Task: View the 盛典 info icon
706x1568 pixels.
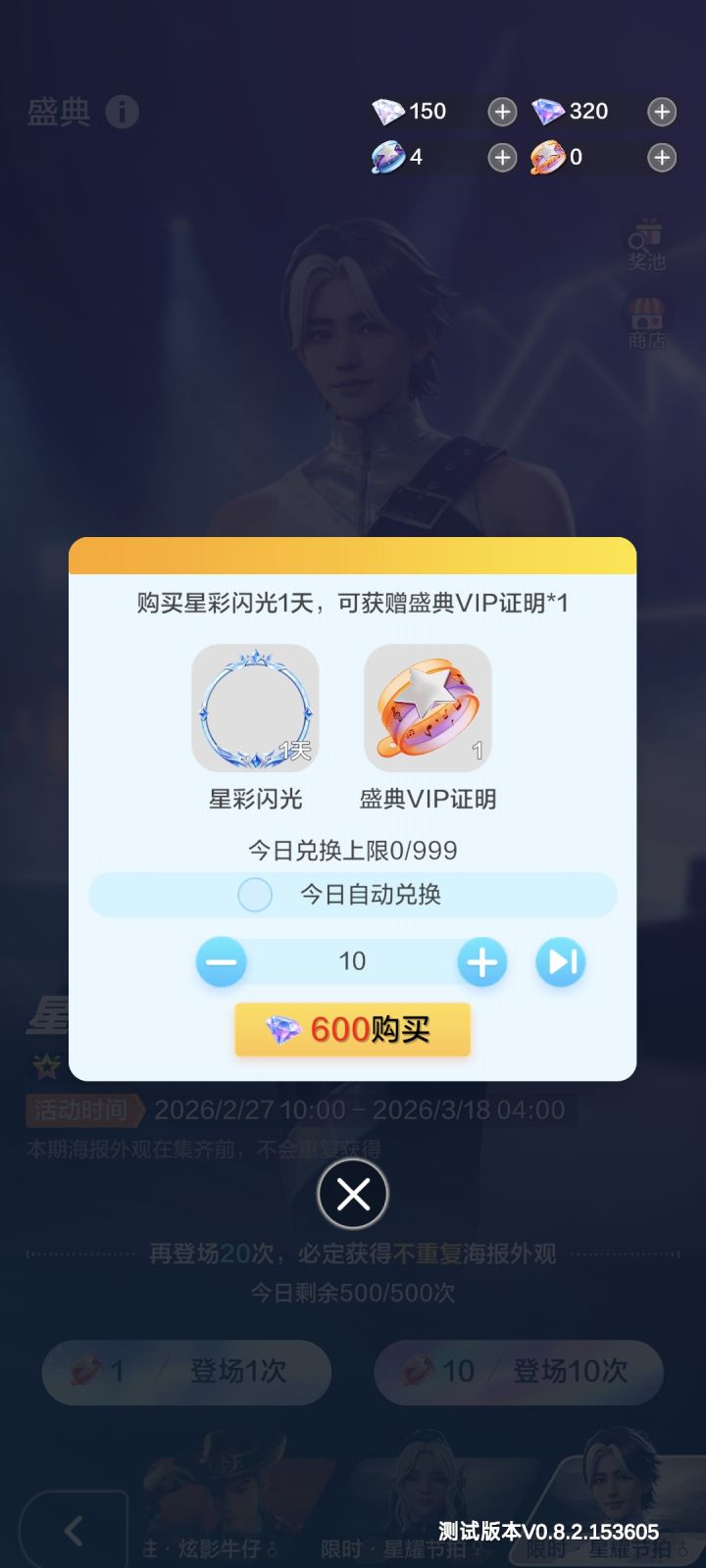Action: [x=122, y=112]
